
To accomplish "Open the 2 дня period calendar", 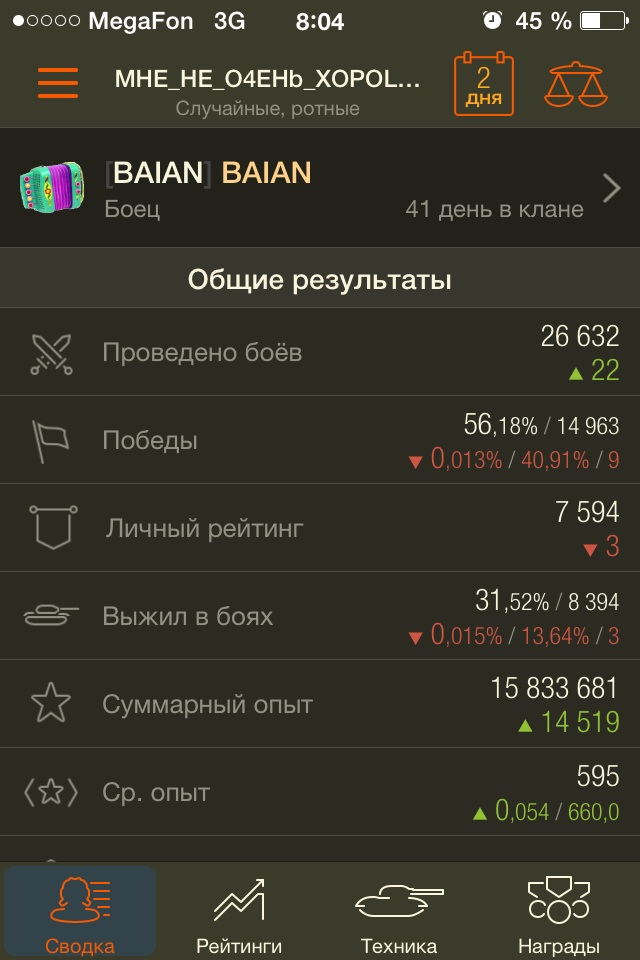I will pyautogui.click(x=484, y=84).
